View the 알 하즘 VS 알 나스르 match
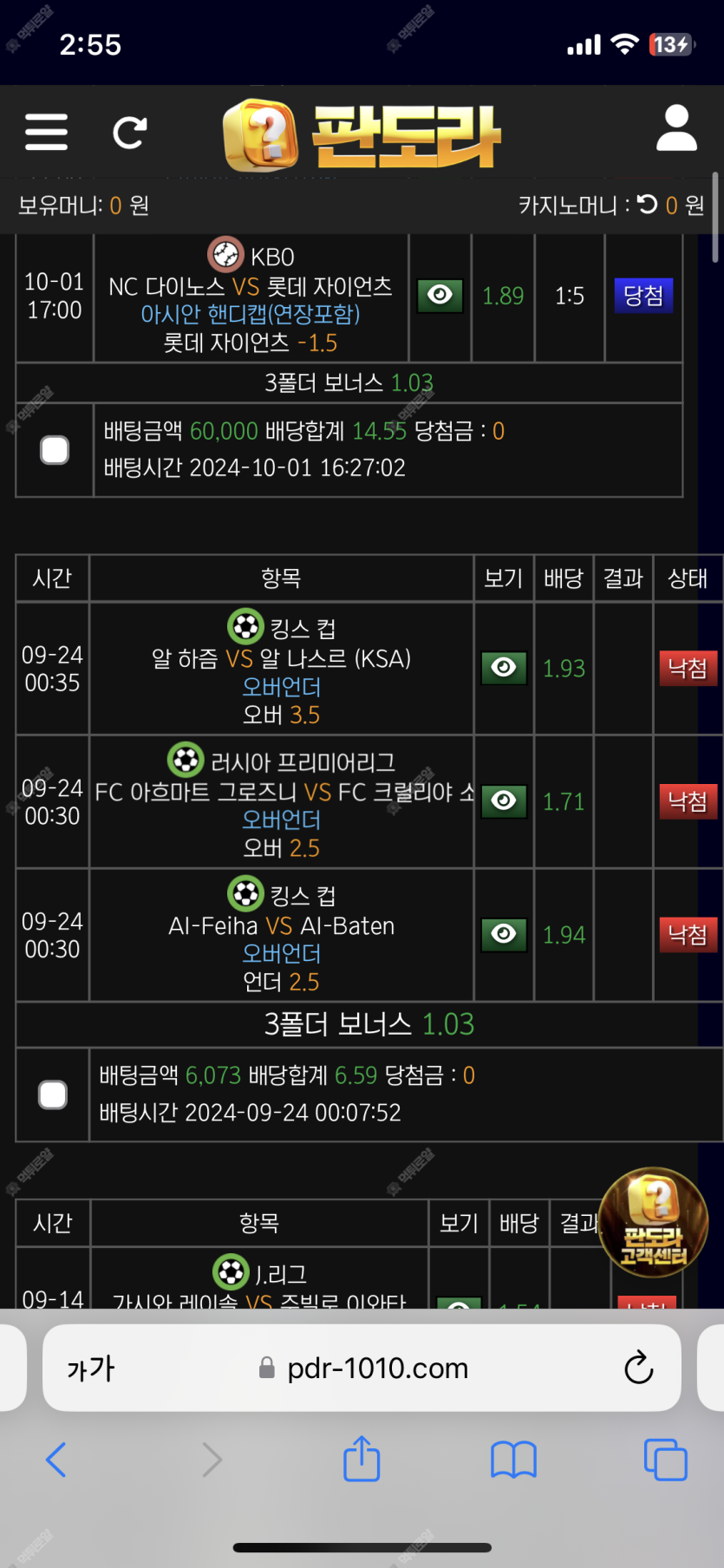 click(x=504, y=668)
